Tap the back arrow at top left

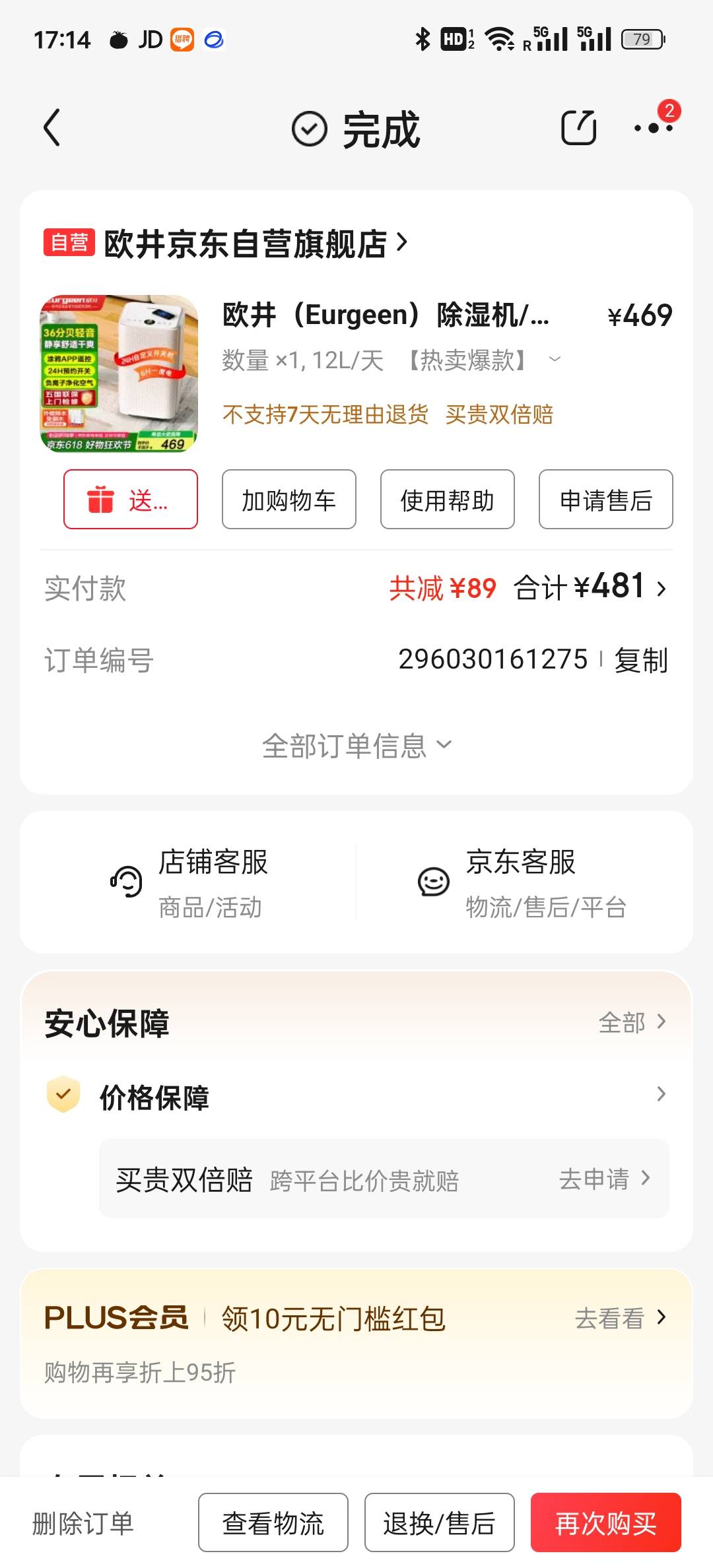coord(53,128)
